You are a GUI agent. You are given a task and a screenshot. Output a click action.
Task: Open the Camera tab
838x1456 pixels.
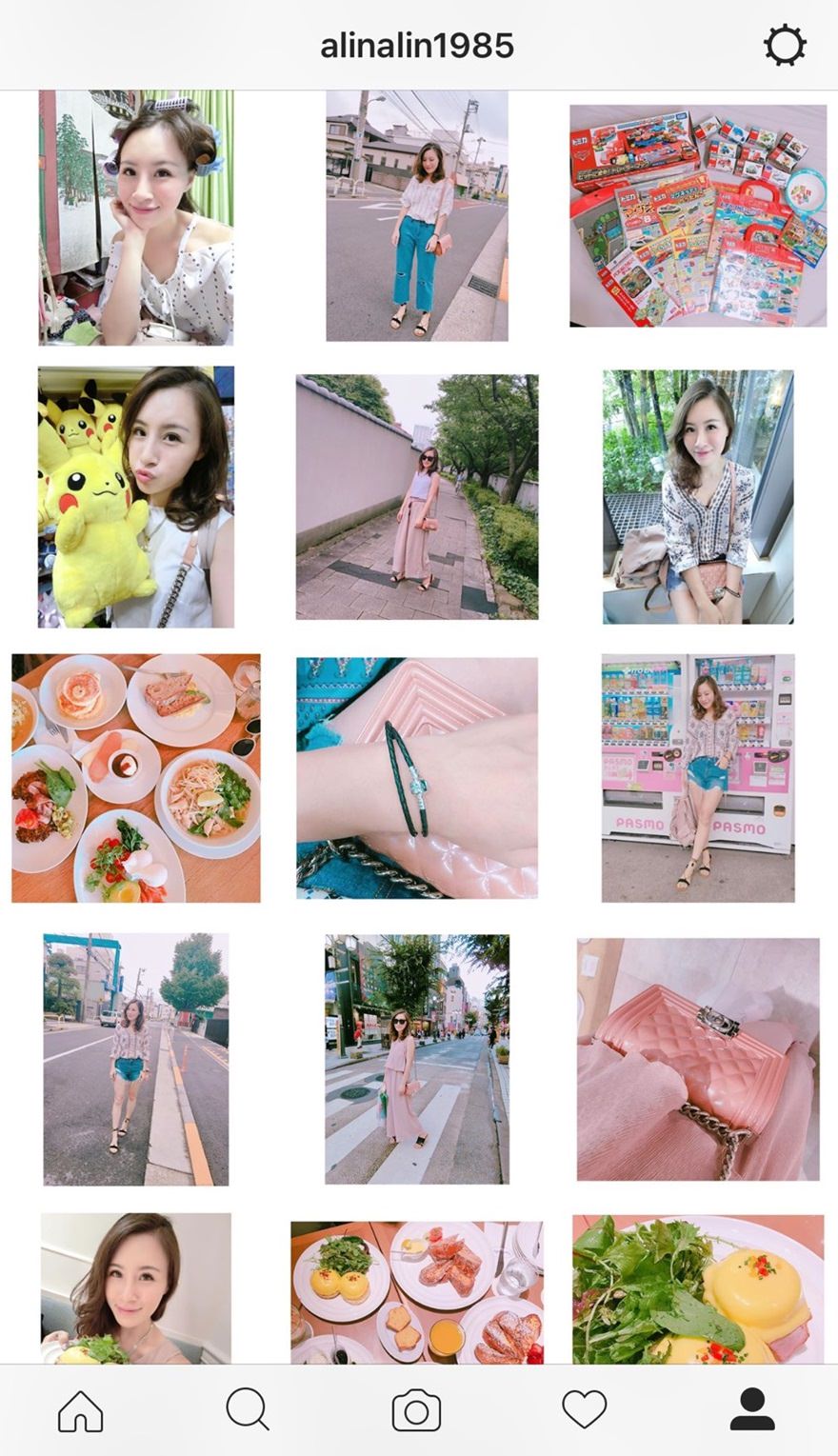coord(416,1410)
